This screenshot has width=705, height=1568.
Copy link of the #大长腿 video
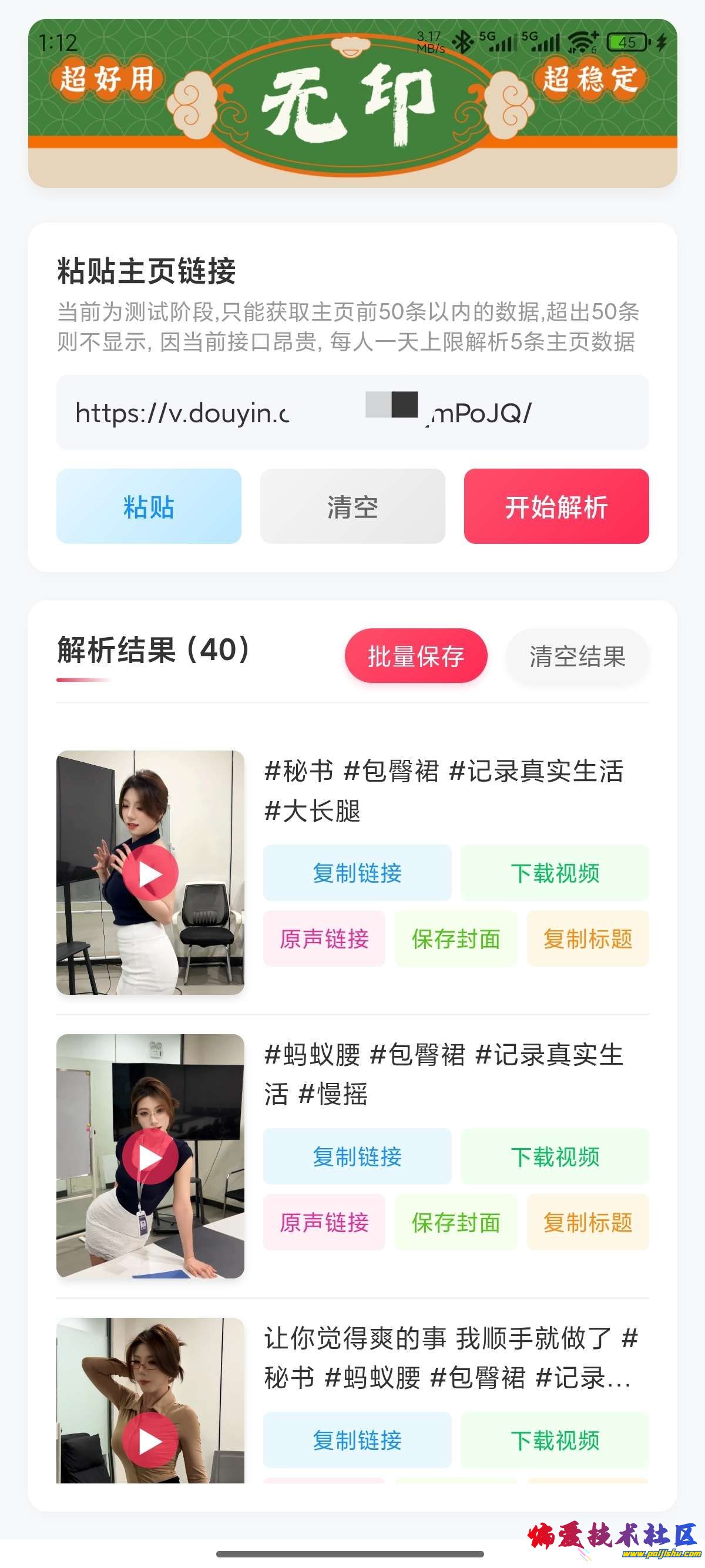[357, 873]
